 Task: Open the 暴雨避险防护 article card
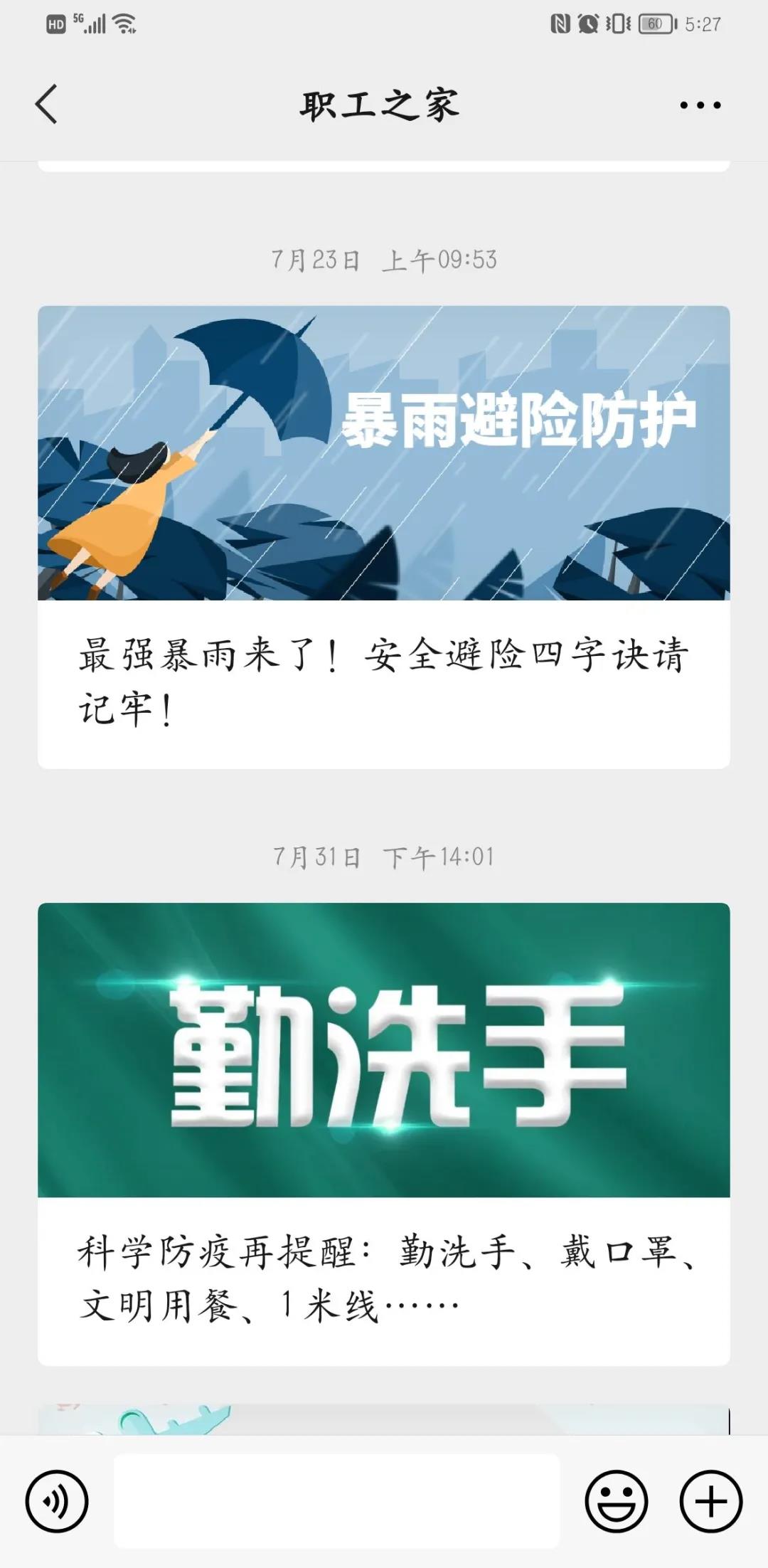coord(384,536)
